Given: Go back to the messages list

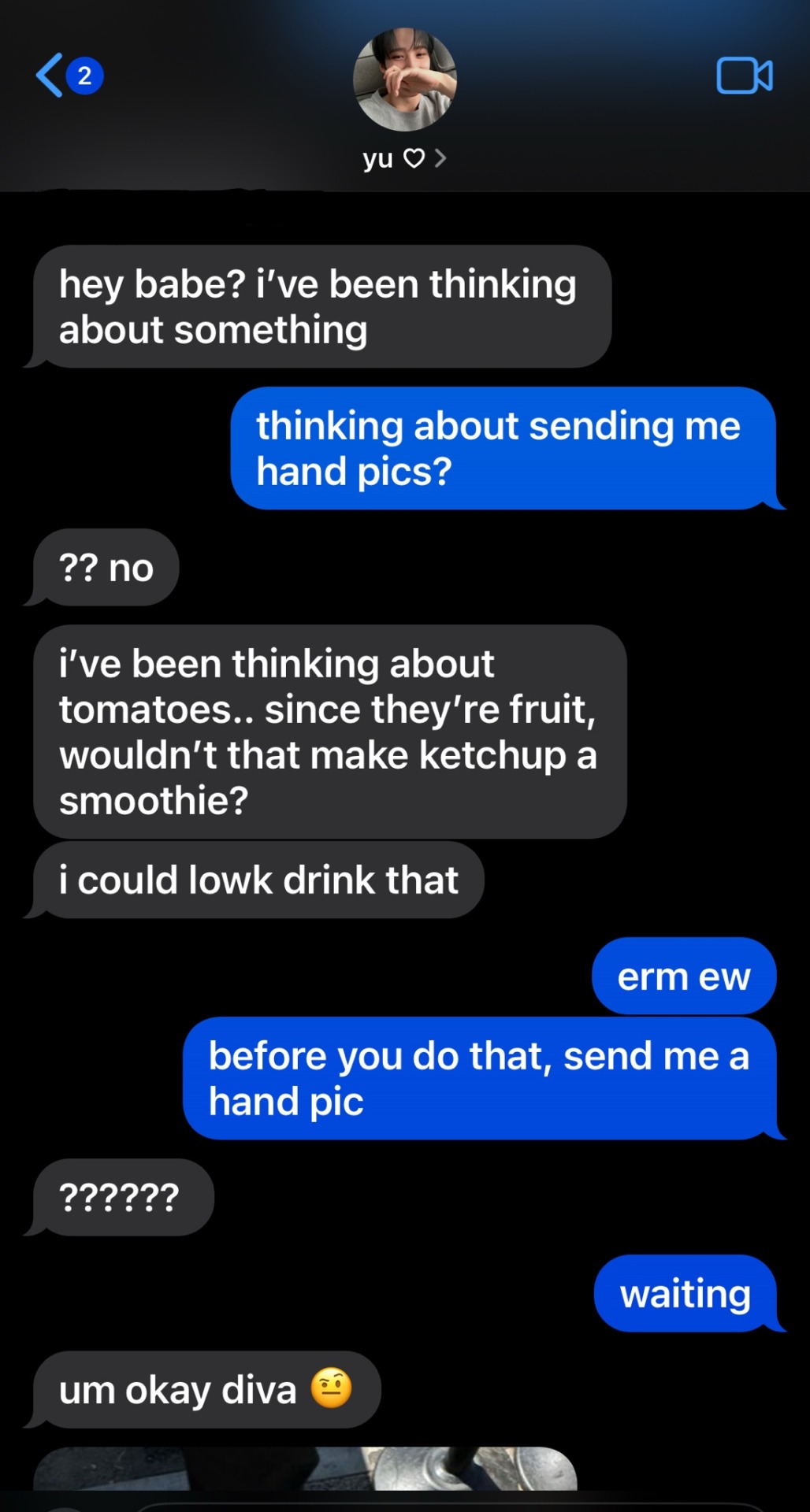Looking at the screenshot, I should point(51,76).
